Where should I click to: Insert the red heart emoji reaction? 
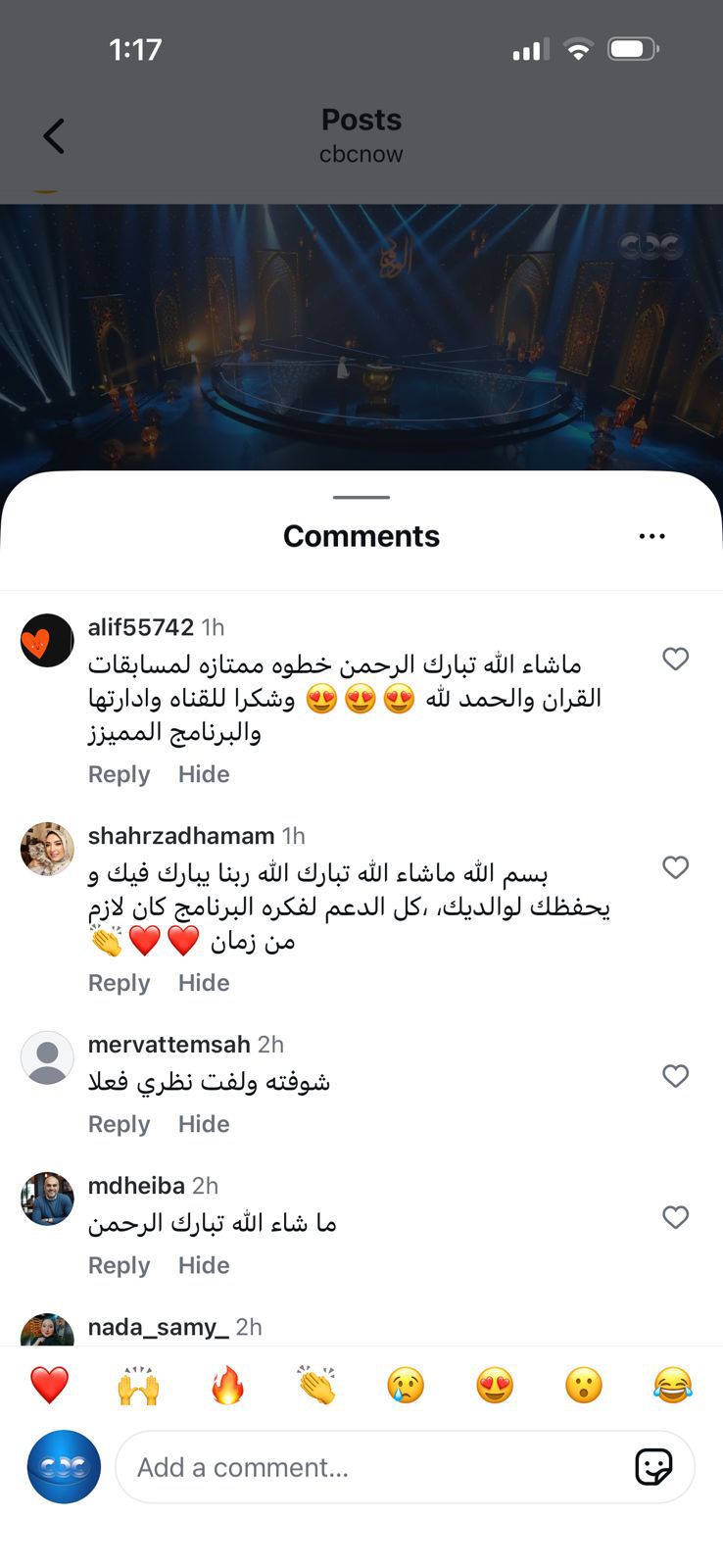pyautogui.click(x=49, y=1386)
